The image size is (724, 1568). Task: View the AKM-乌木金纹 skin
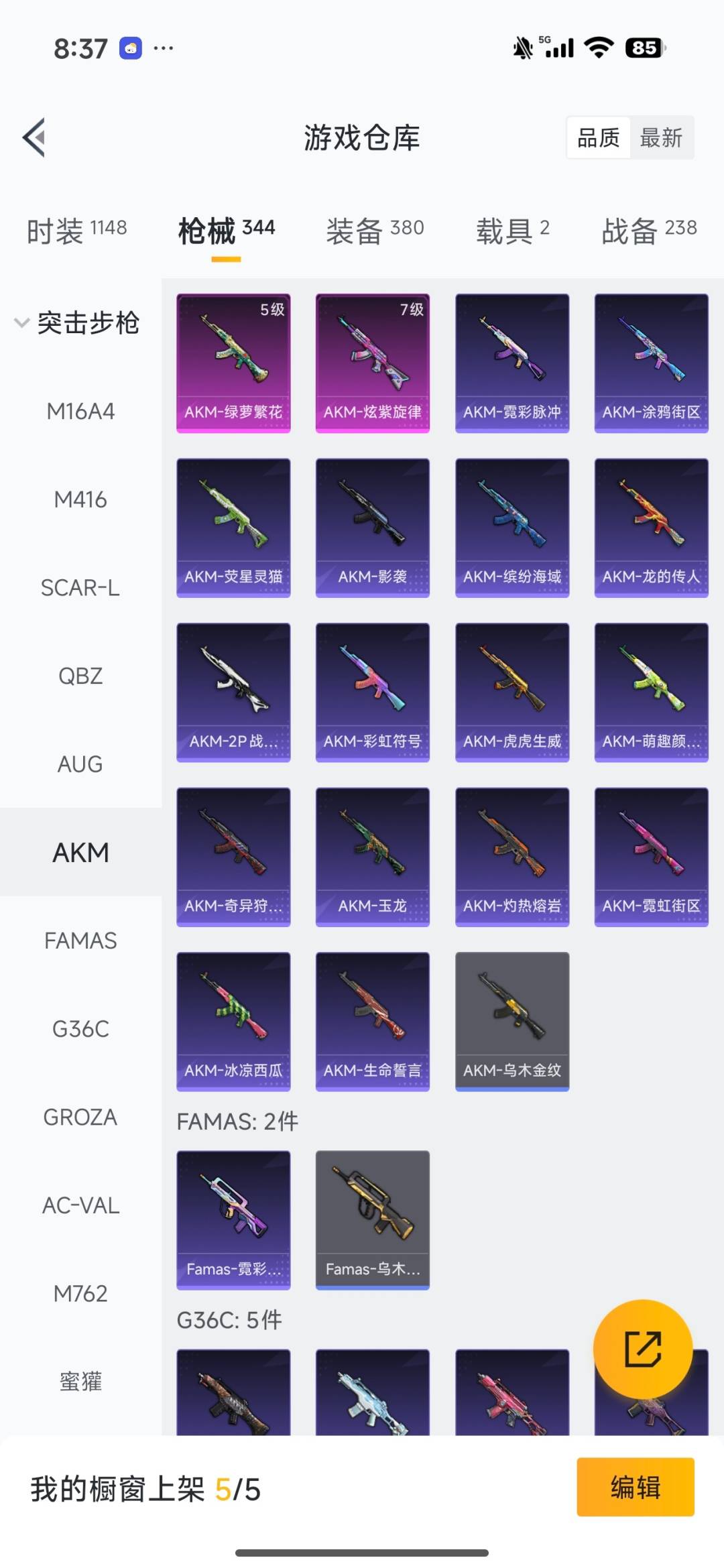pyautogui.click(x=512, y=1021)
